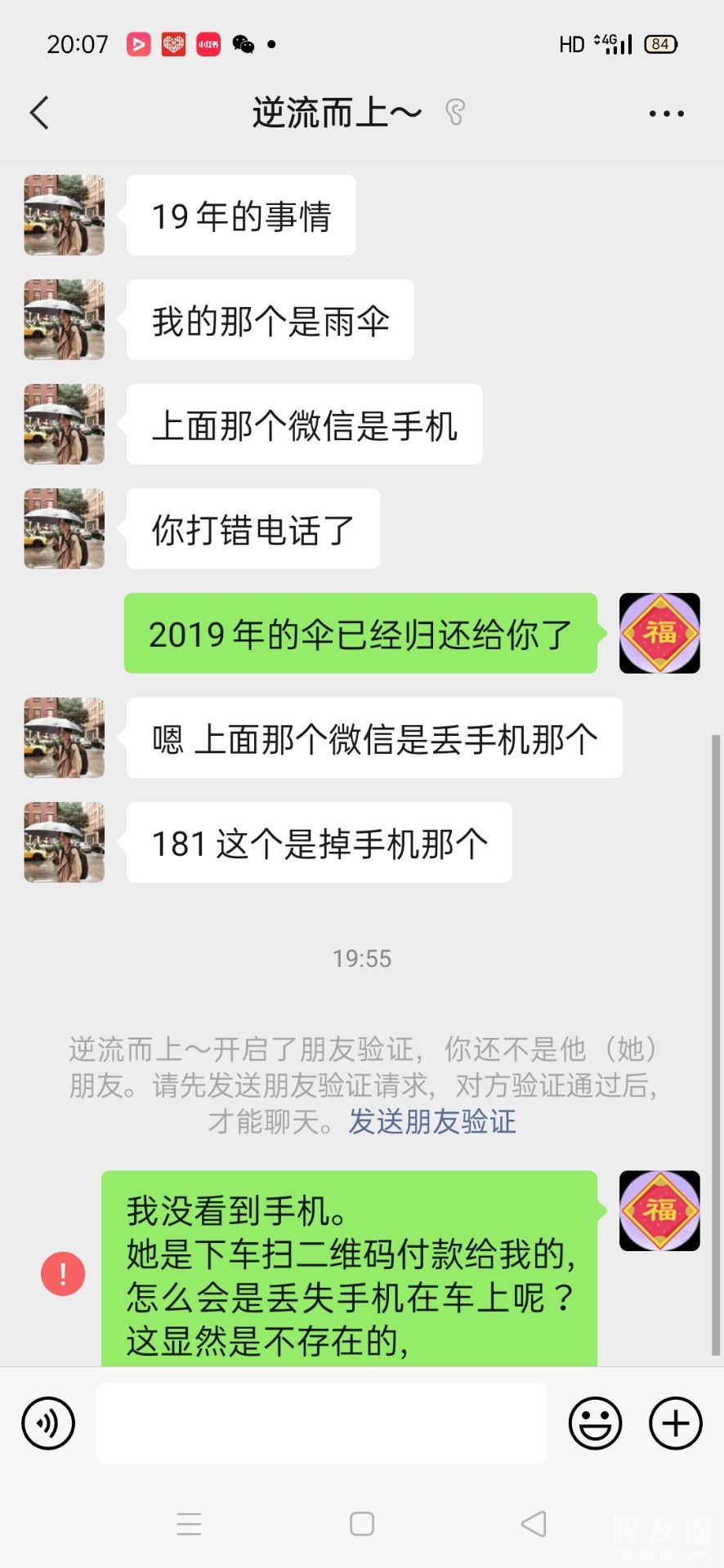Open contact avatar beside 19年的事情
The image size is (724, 1568).
pos(65,216)
